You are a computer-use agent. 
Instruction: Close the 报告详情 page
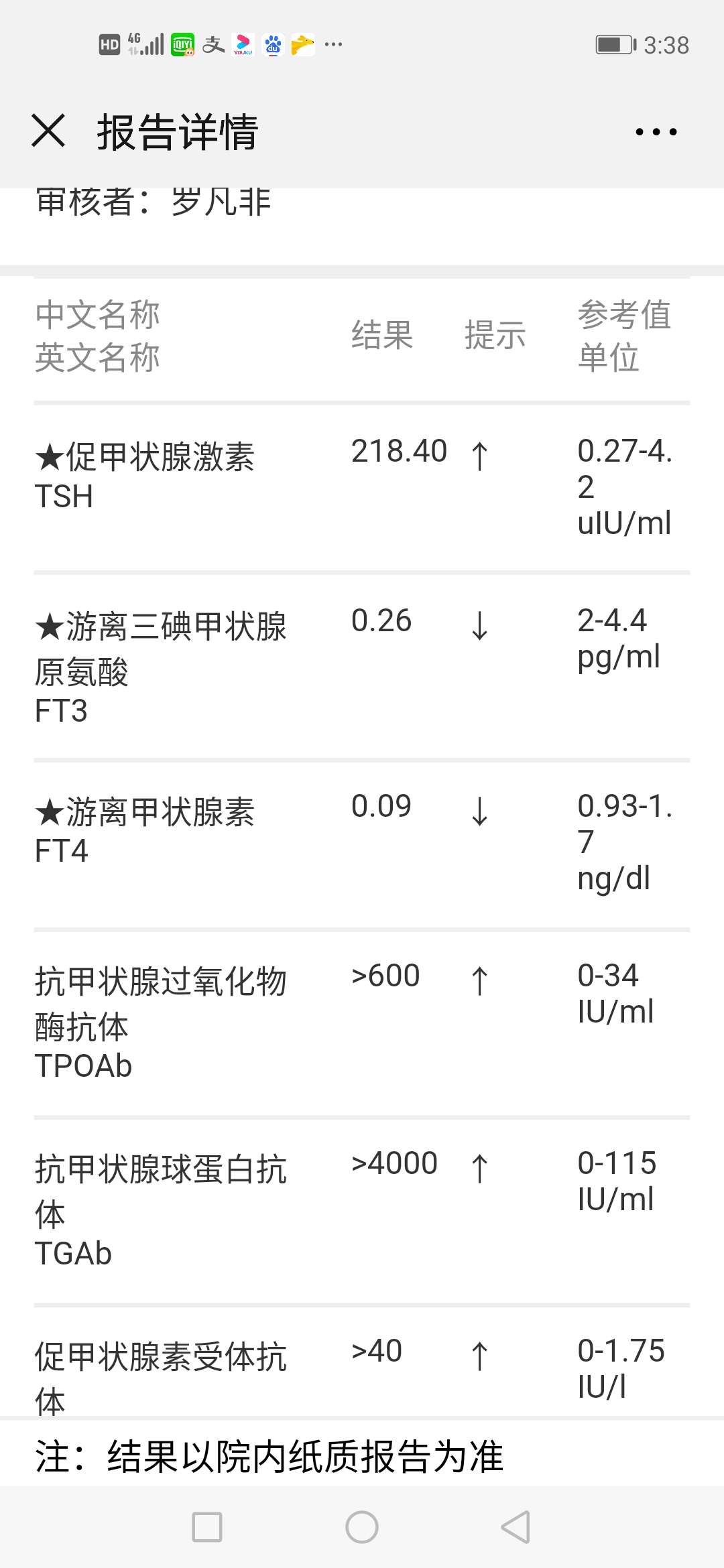[48, 131]
